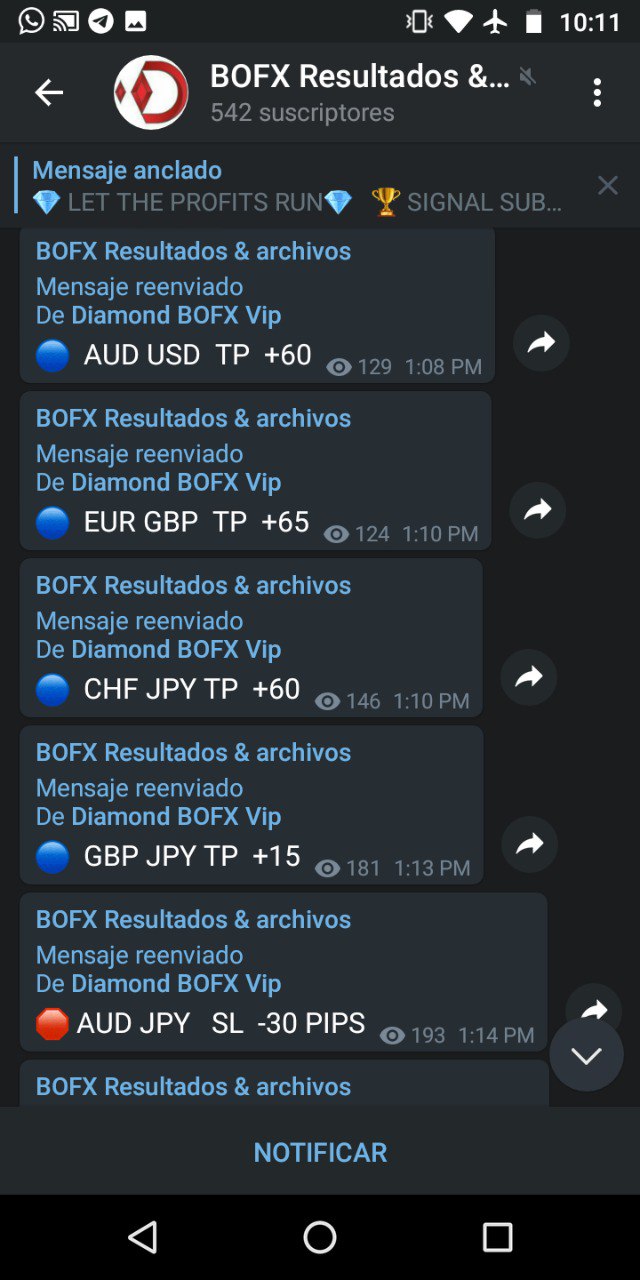Tap NOTIFICAR to unmute channel
640x1280 pixels.
click(320, 1152)
